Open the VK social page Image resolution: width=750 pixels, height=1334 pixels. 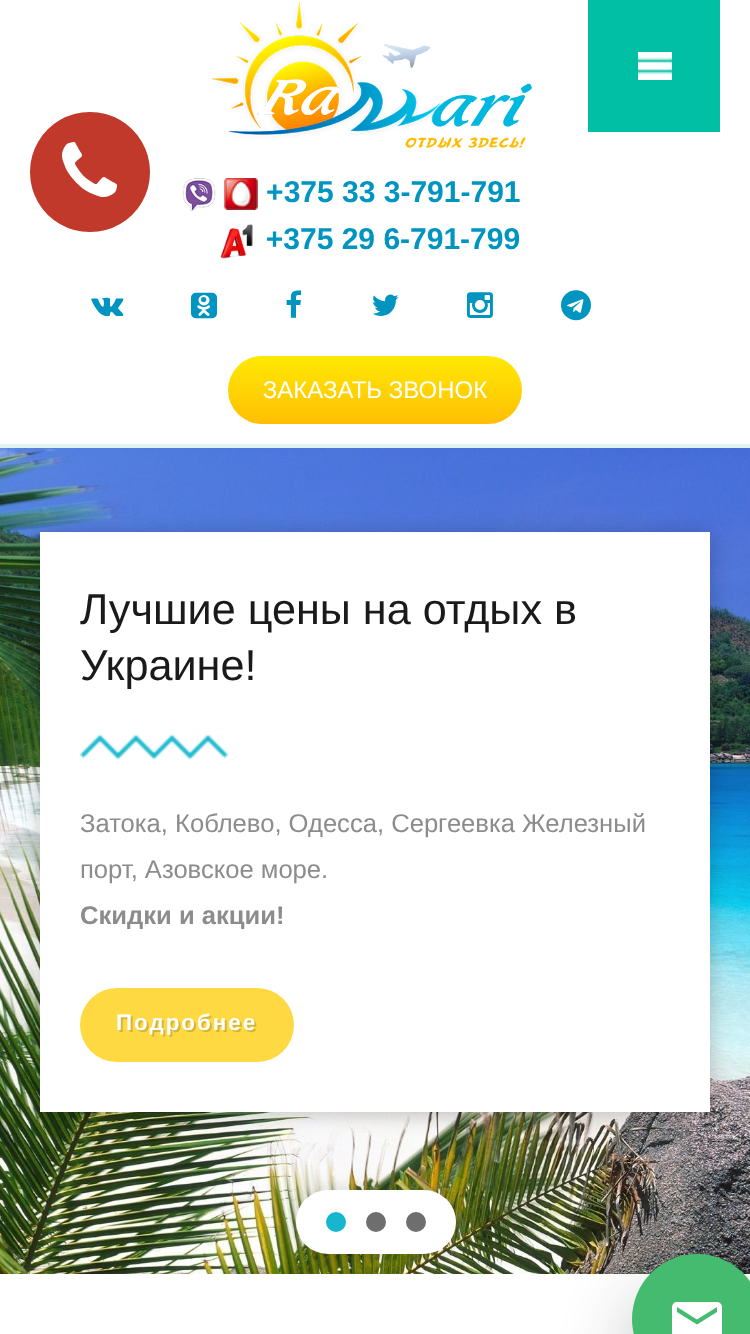click(x=108, y=306)
